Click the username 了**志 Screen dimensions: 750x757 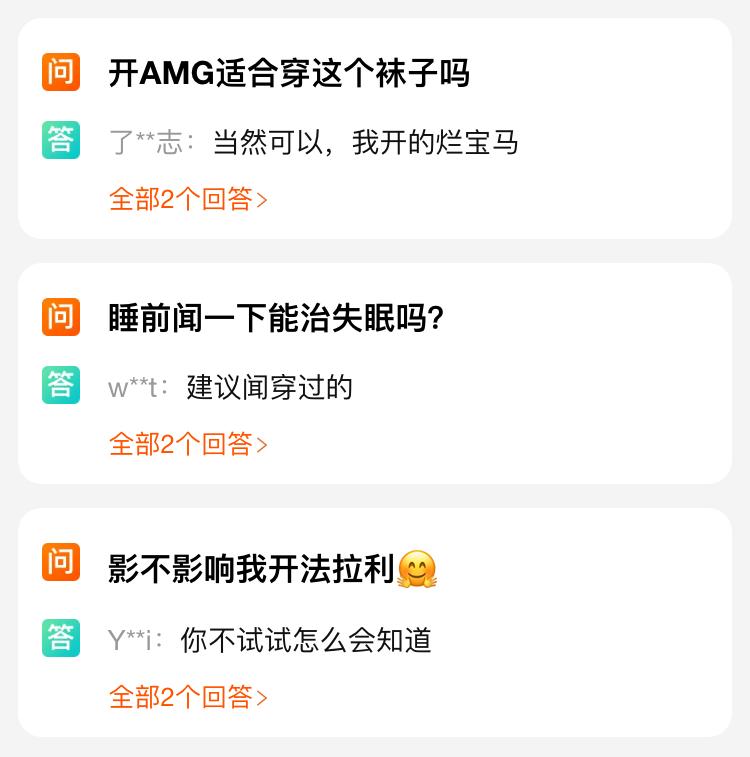coord(138,142)
